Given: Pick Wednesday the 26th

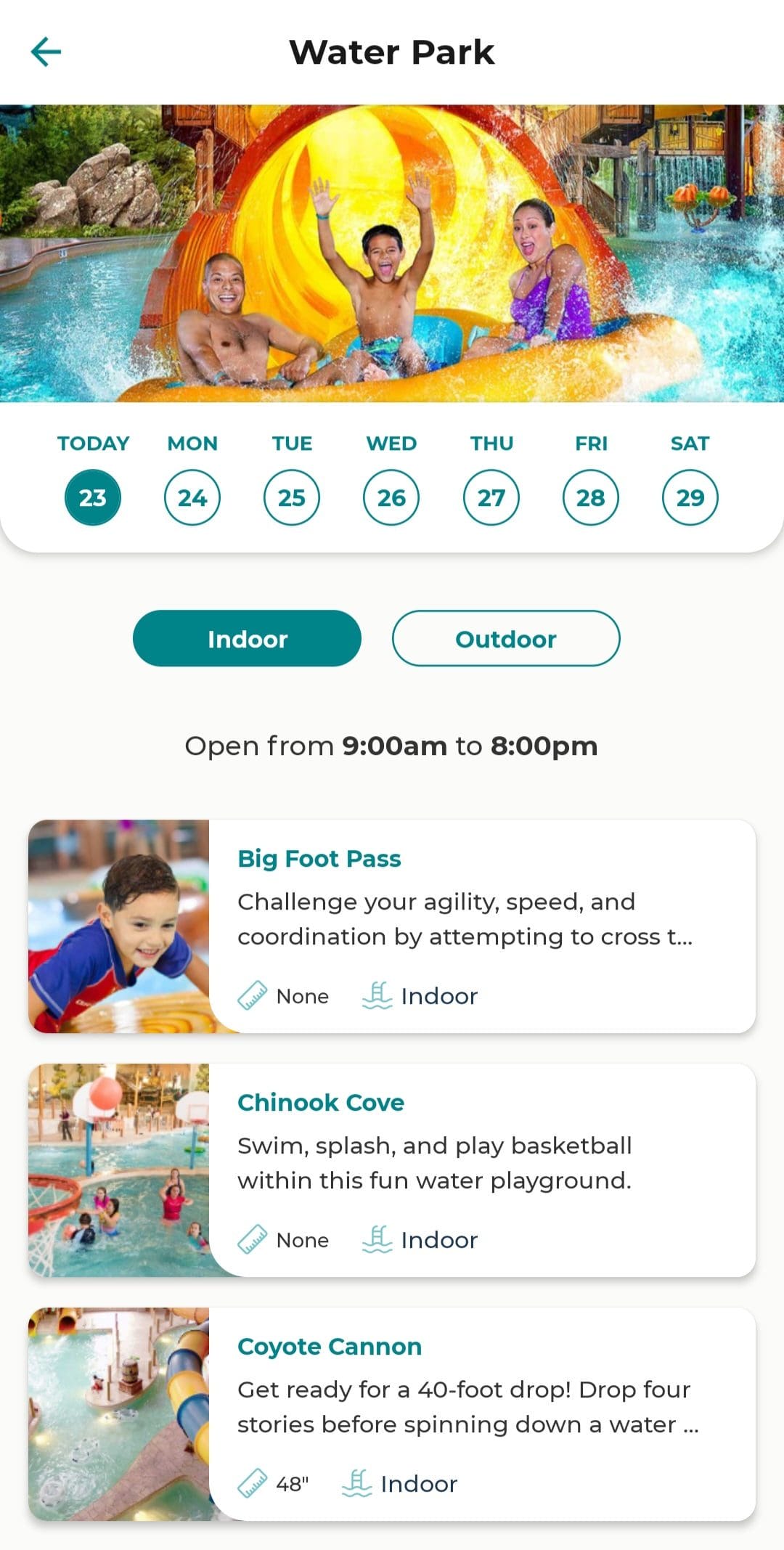Looking at the screenshot, I should tap(391, 497).
